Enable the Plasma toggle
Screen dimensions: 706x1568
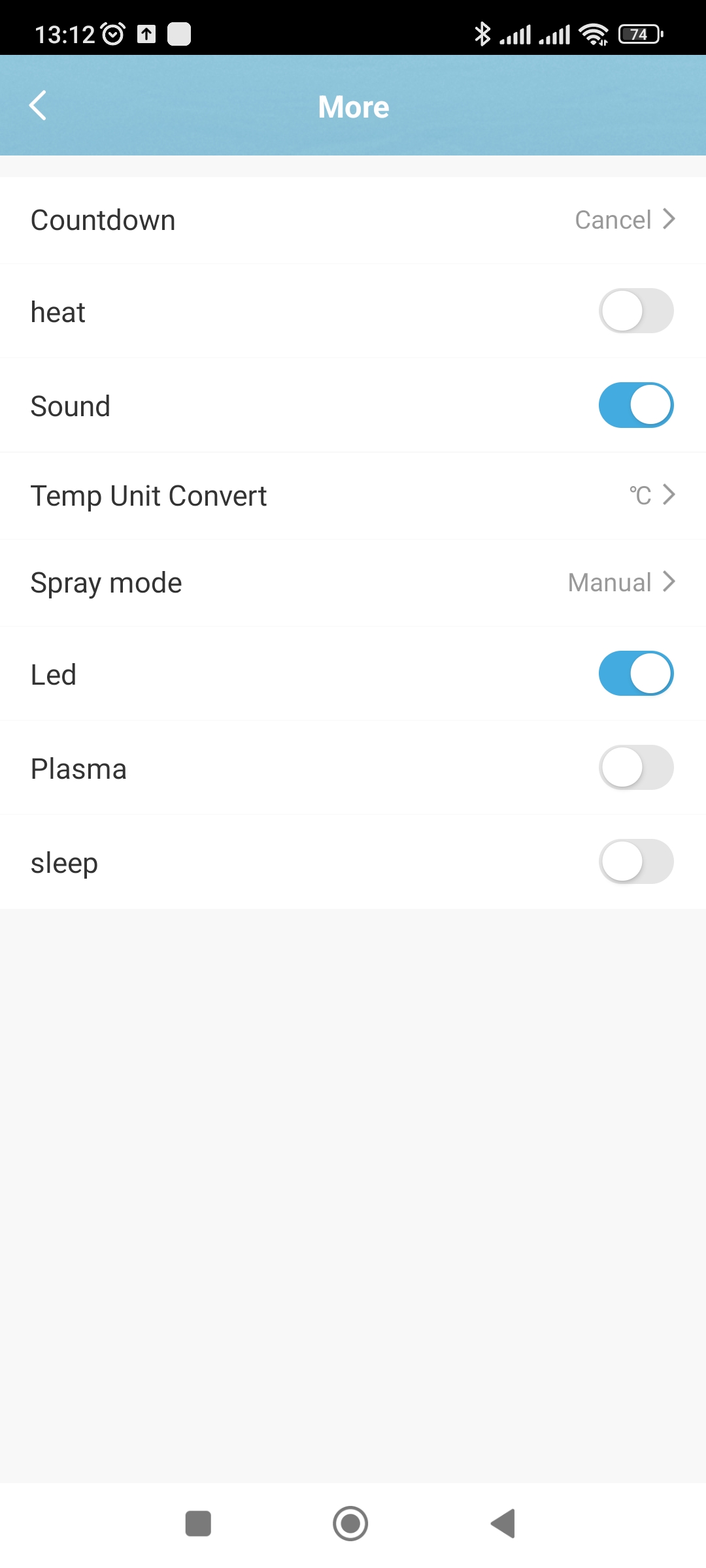point(635,768)
